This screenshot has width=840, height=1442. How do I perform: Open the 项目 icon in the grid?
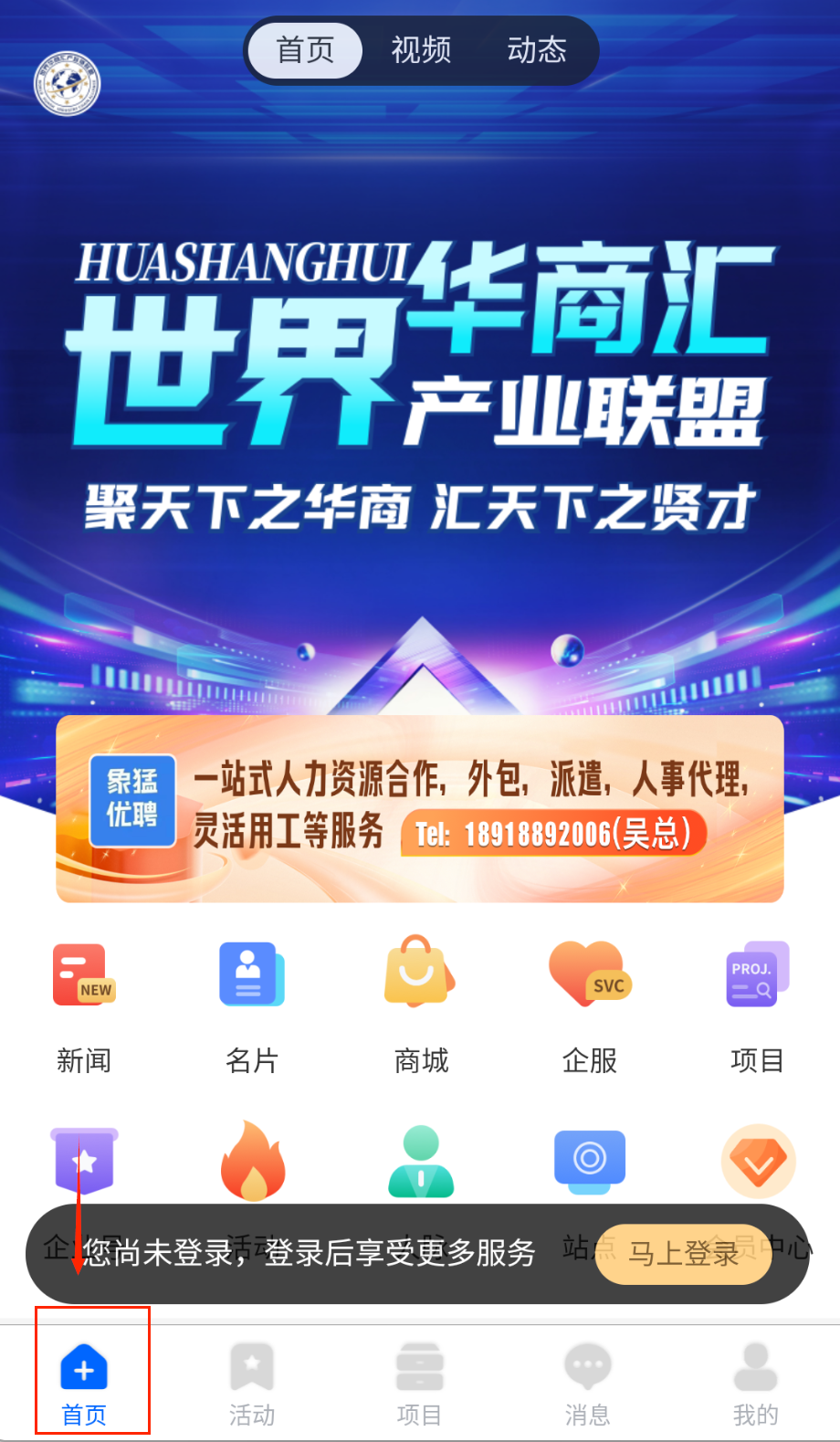tap(757, 1006)
